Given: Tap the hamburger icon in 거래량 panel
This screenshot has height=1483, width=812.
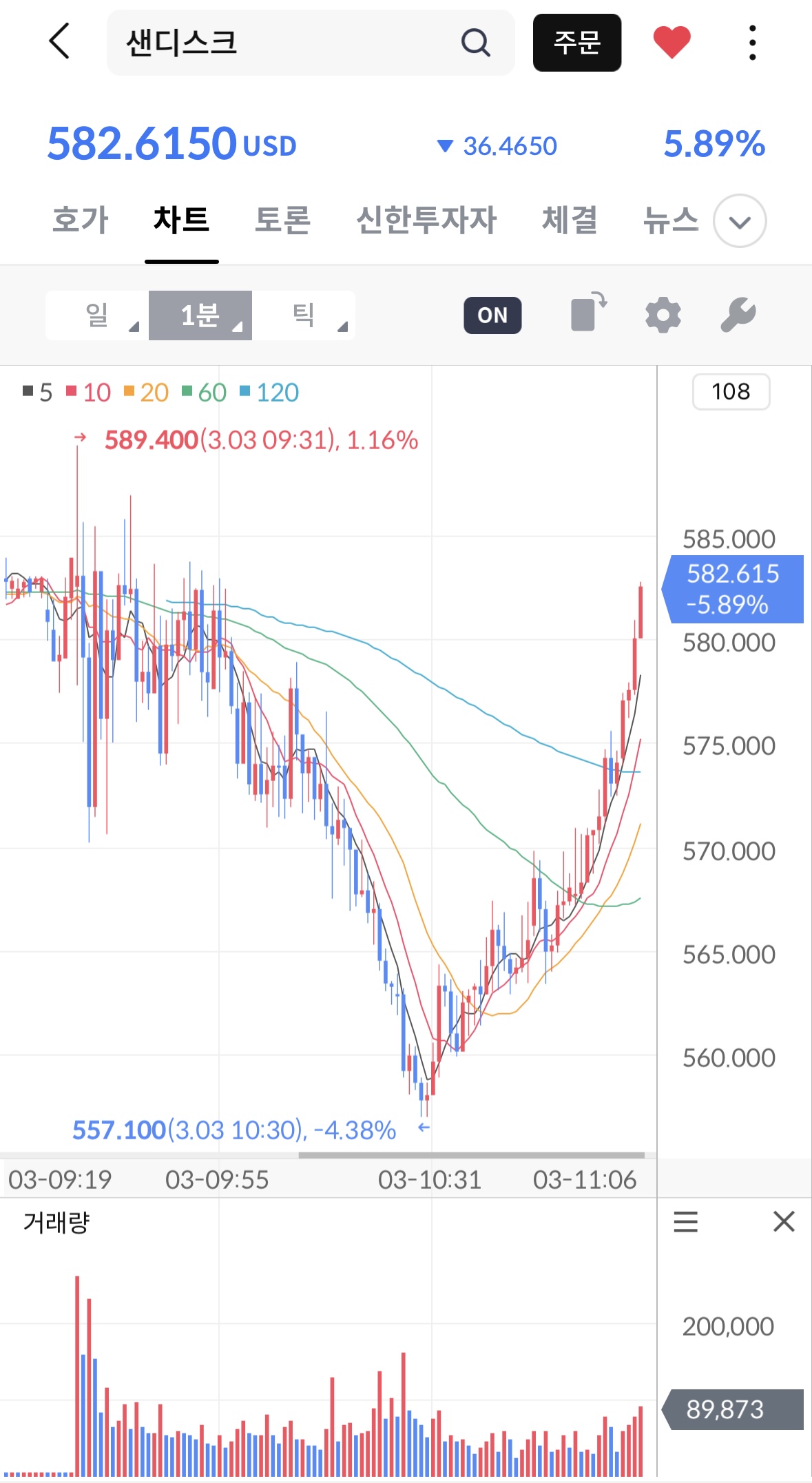Looking at the screenshot, I should (686, 1222).
